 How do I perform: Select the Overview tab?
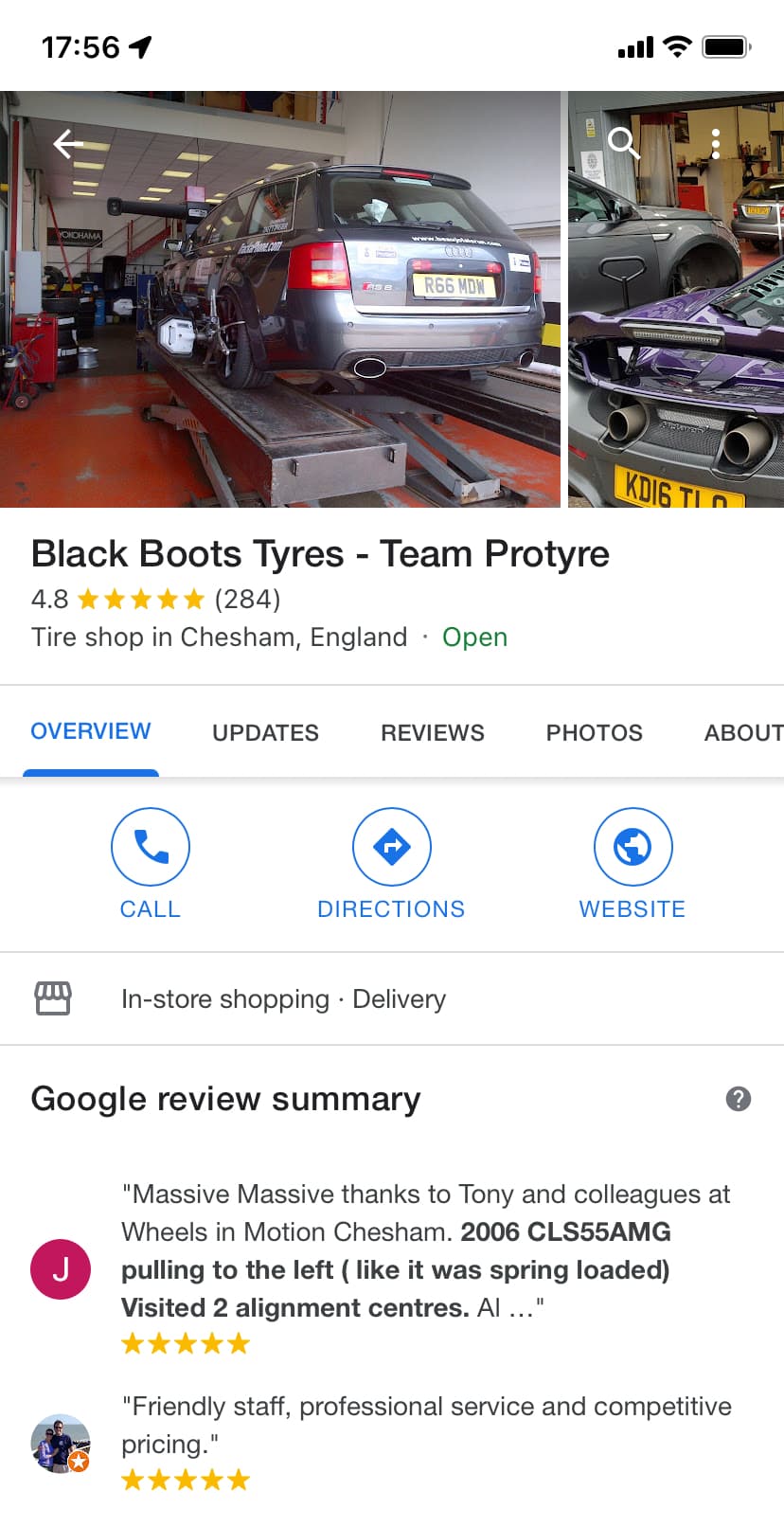click(91, 732)
